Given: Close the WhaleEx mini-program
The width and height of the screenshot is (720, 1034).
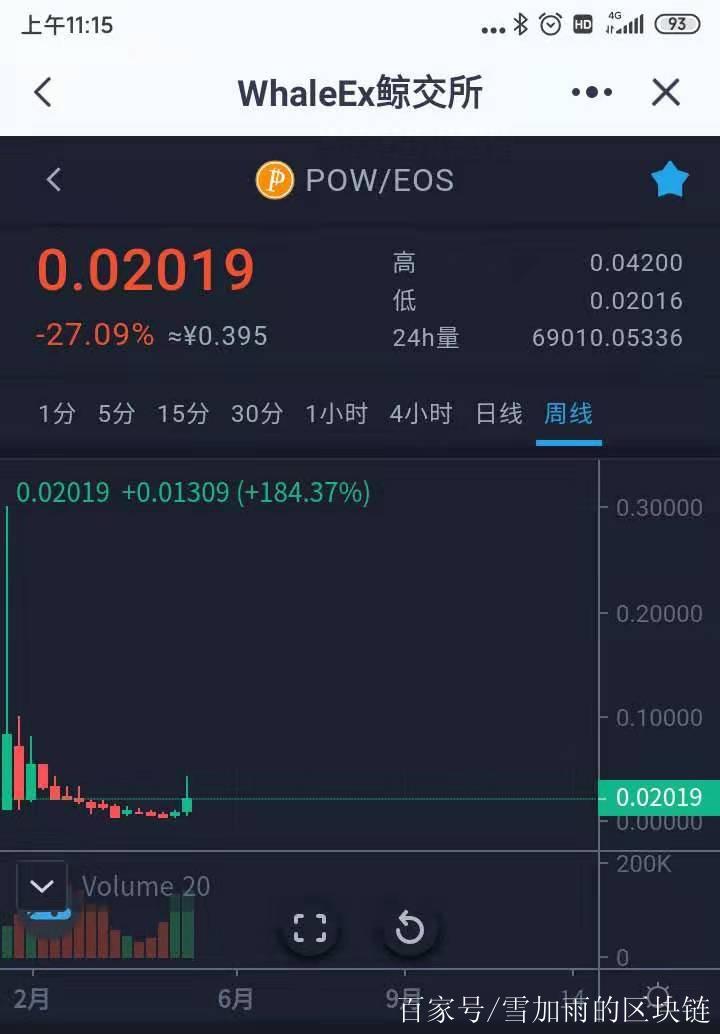Looking at the screenshot, I should 666,93.
